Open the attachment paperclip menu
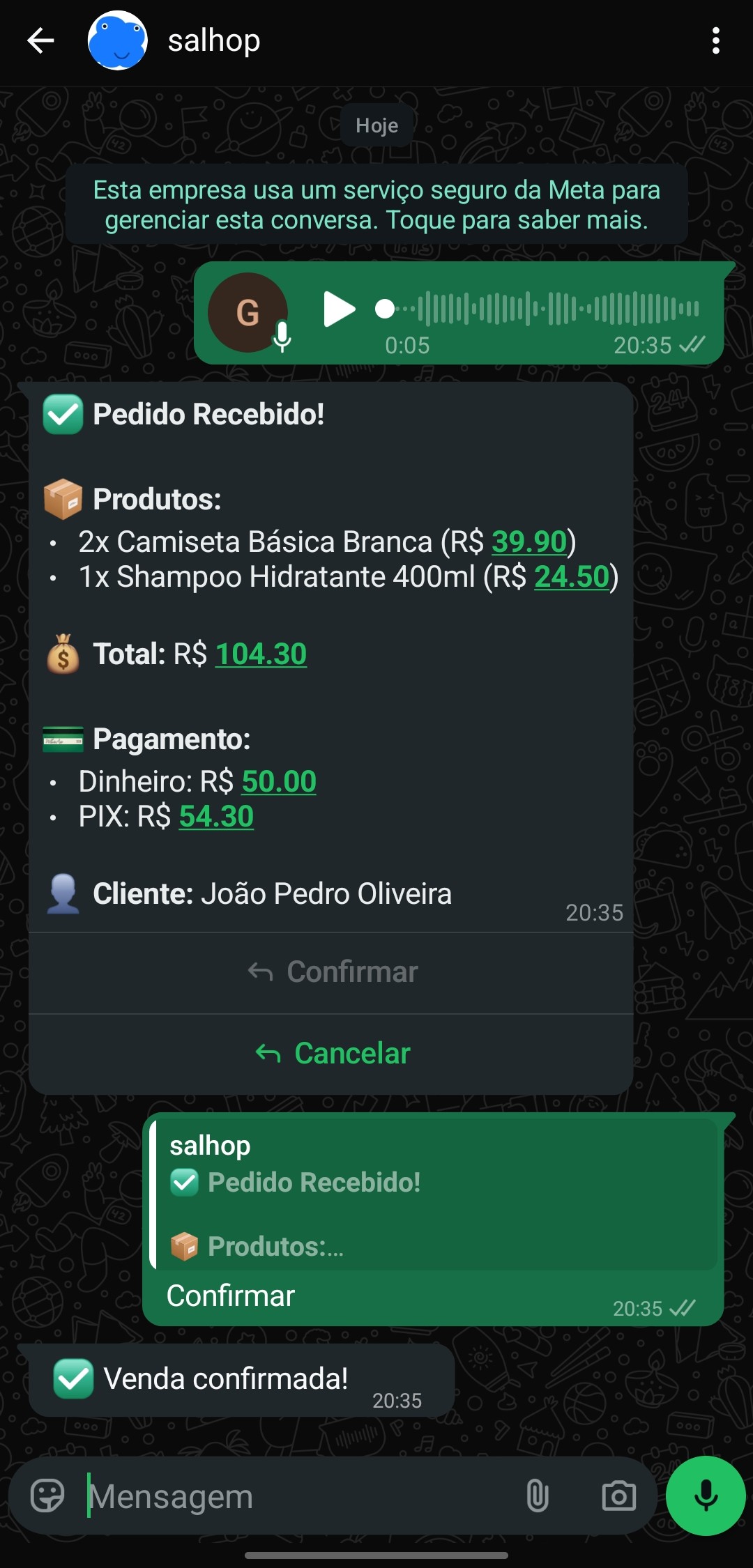The height and width of the screenshot is (1568, 753). tap(537, 1496)
